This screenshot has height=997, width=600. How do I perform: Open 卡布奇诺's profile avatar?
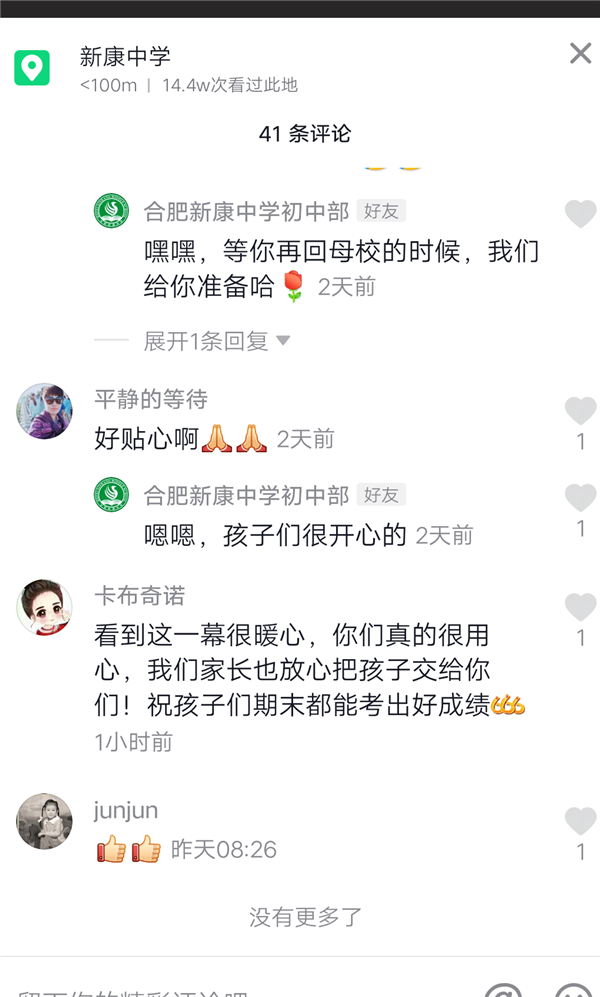[x=44, y=607]
